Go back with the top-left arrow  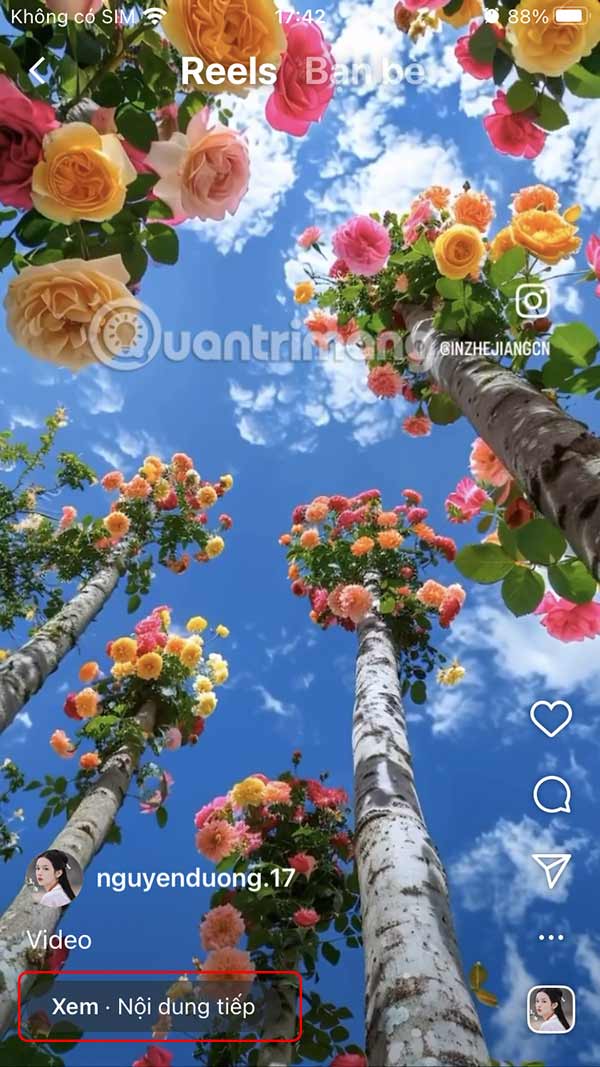click(x=37, y=71)
